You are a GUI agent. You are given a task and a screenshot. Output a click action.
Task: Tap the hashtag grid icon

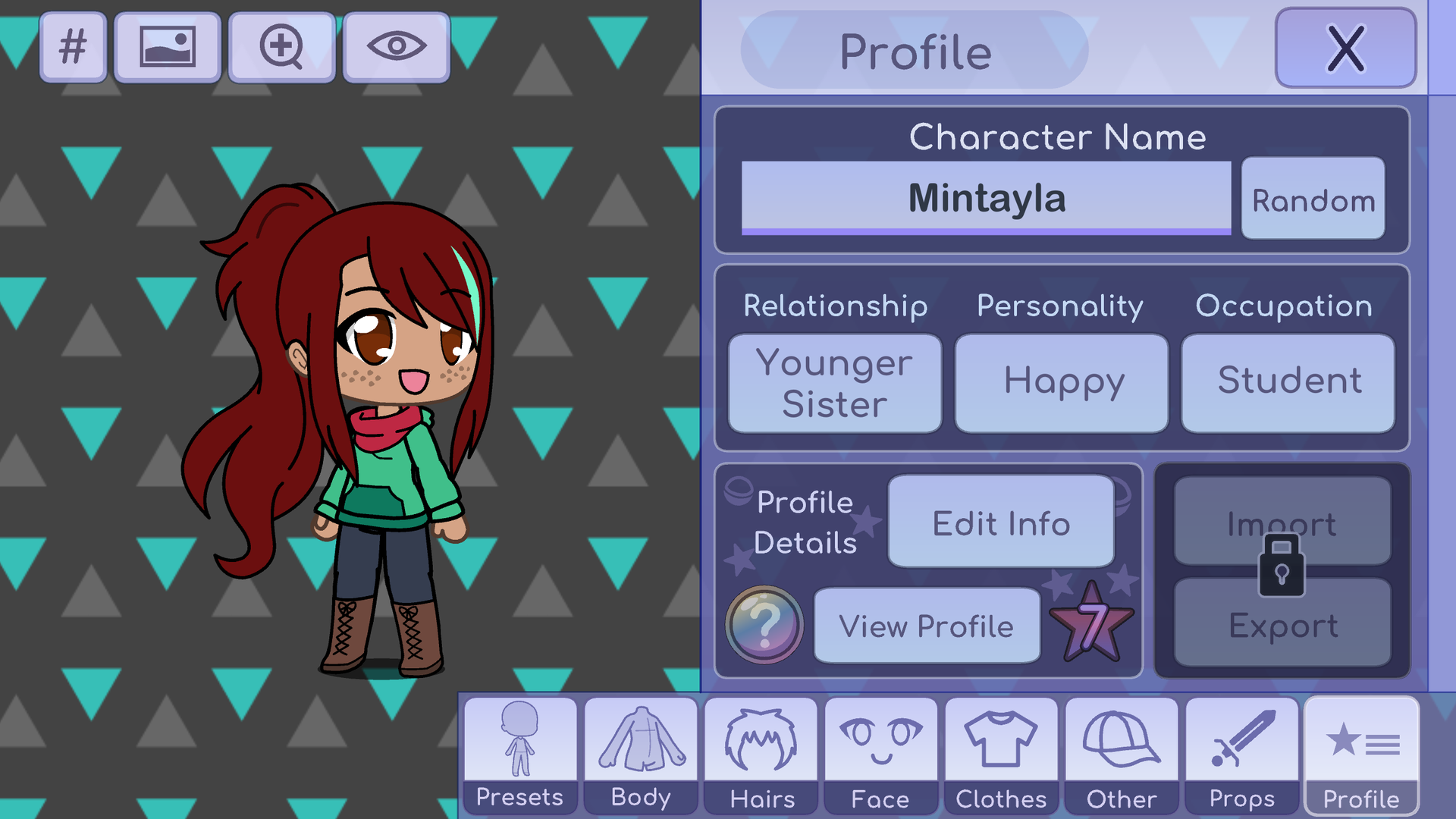(x=73, y=47)
